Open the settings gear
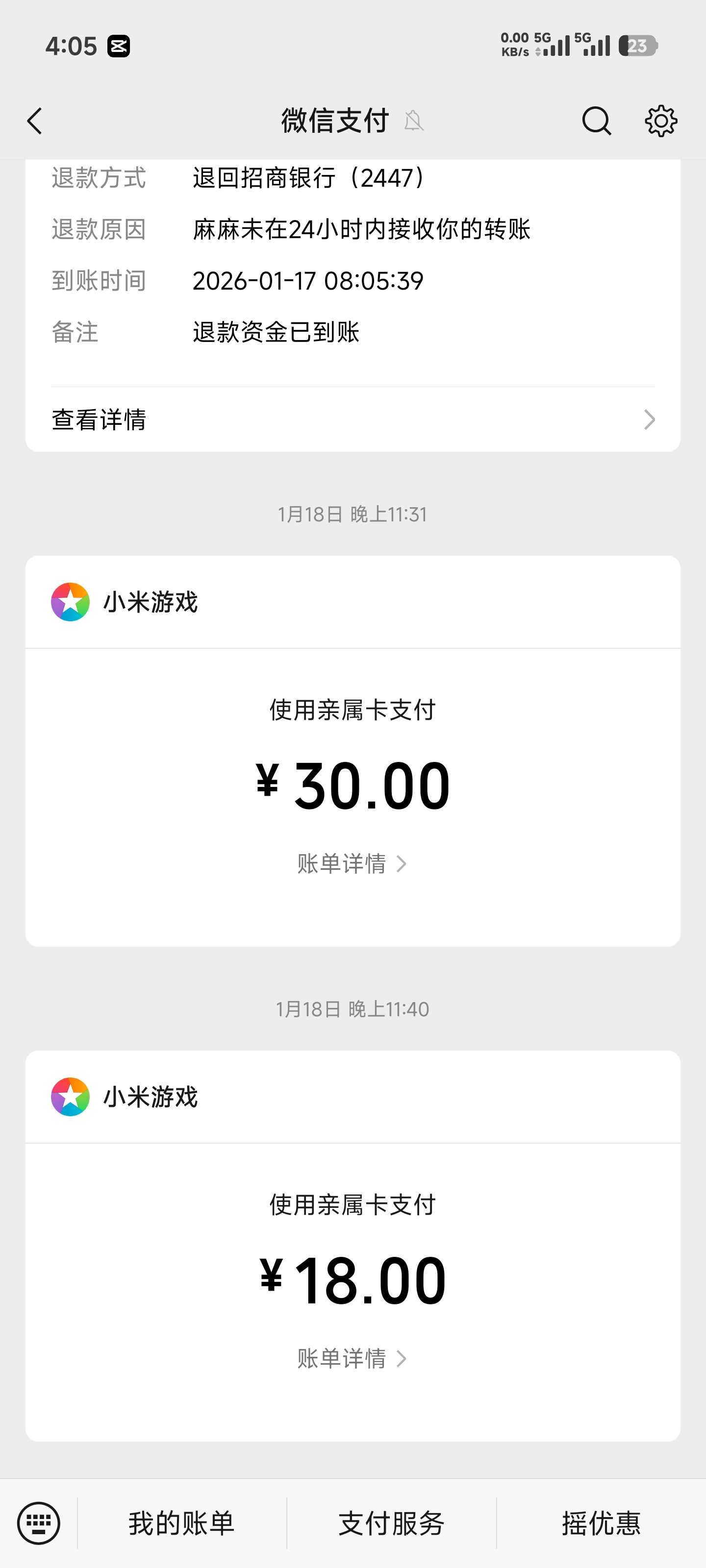Image resolution: width=706 pixels, height=1568 pixels. 661,121
